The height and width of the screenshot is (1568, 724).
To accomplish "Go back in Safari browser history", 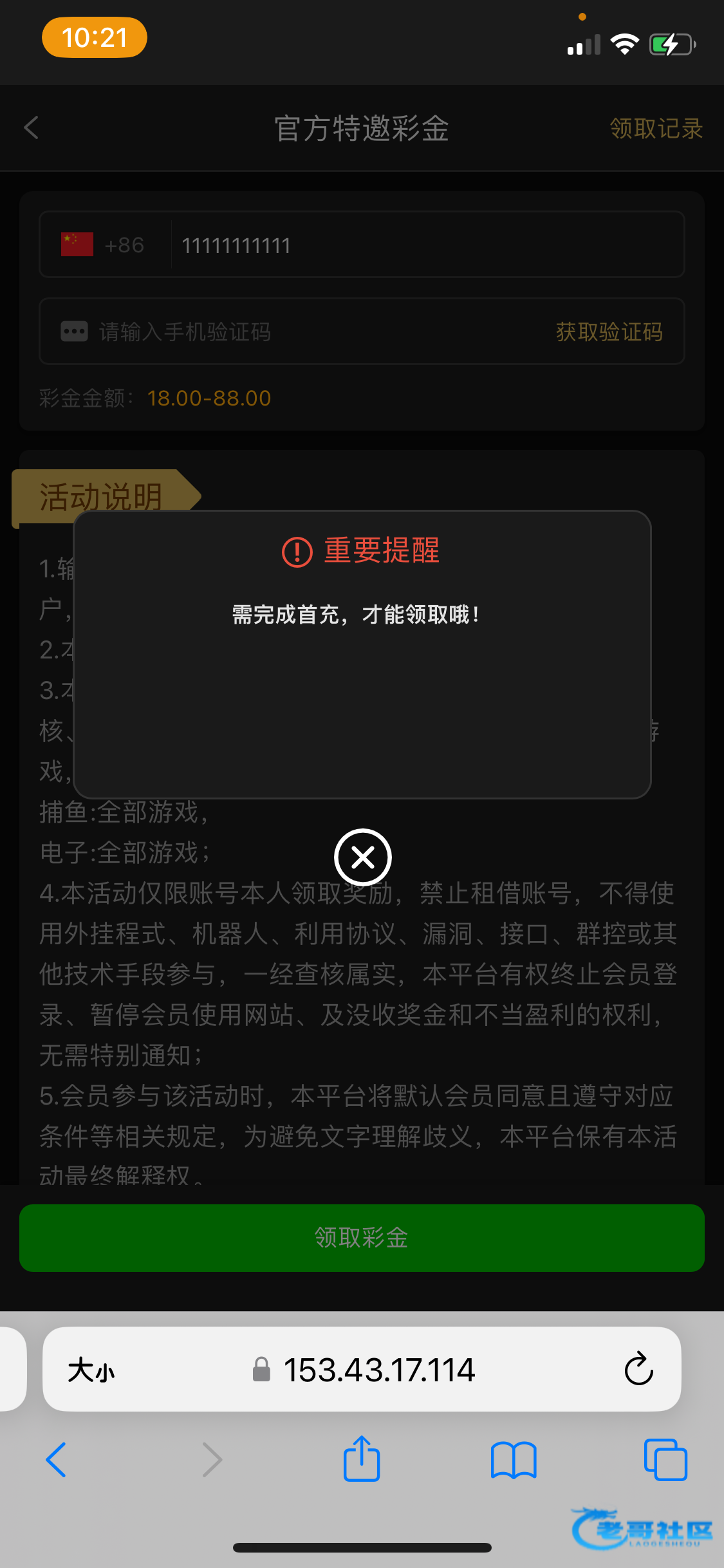I will 57,1460.
